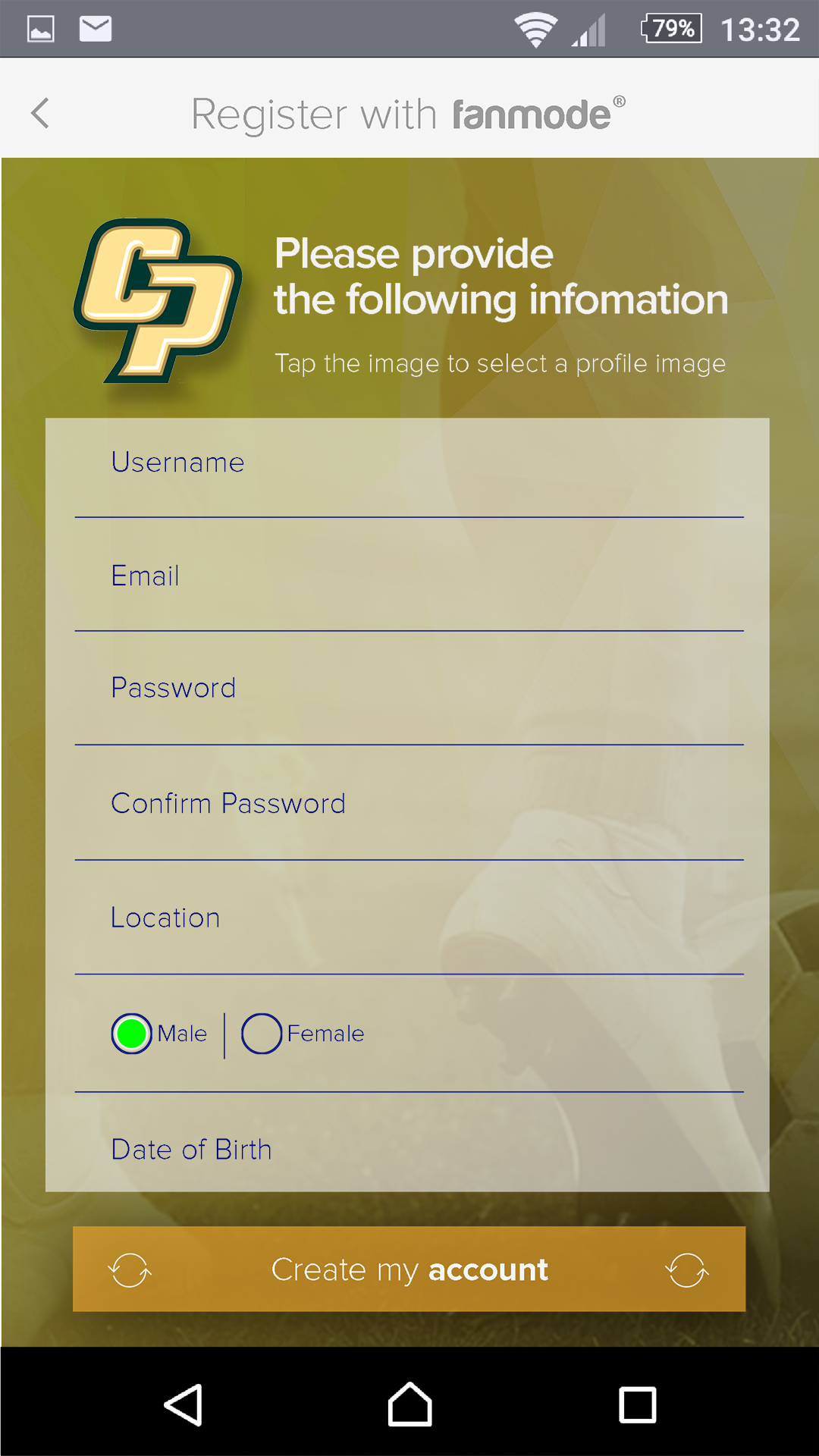Open the Date of Birth picker
This screenshot has width=819, height=1456.
(409, 1150)
